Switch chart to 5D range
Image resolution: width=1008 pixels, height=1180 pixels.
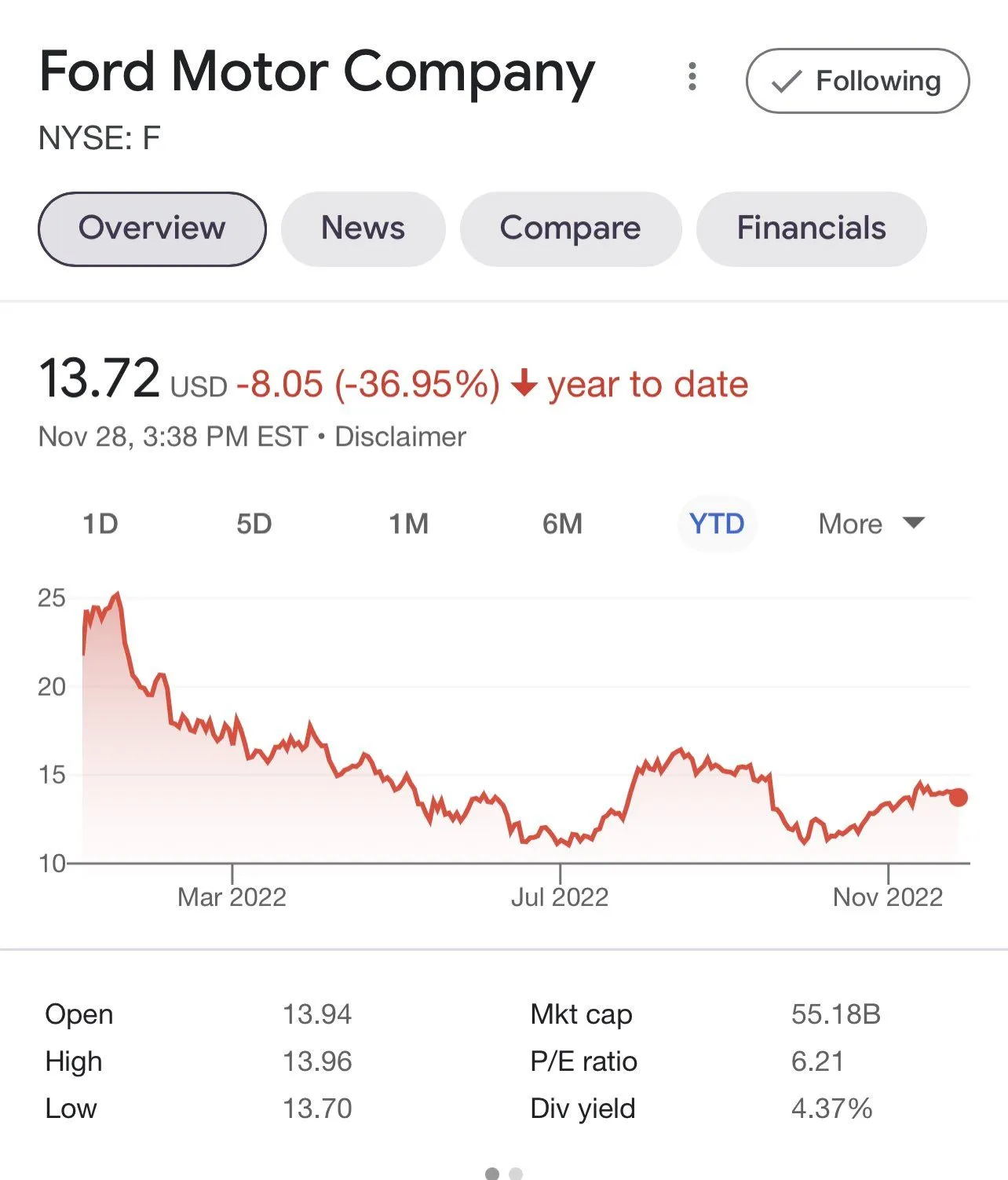click(254, 524)
